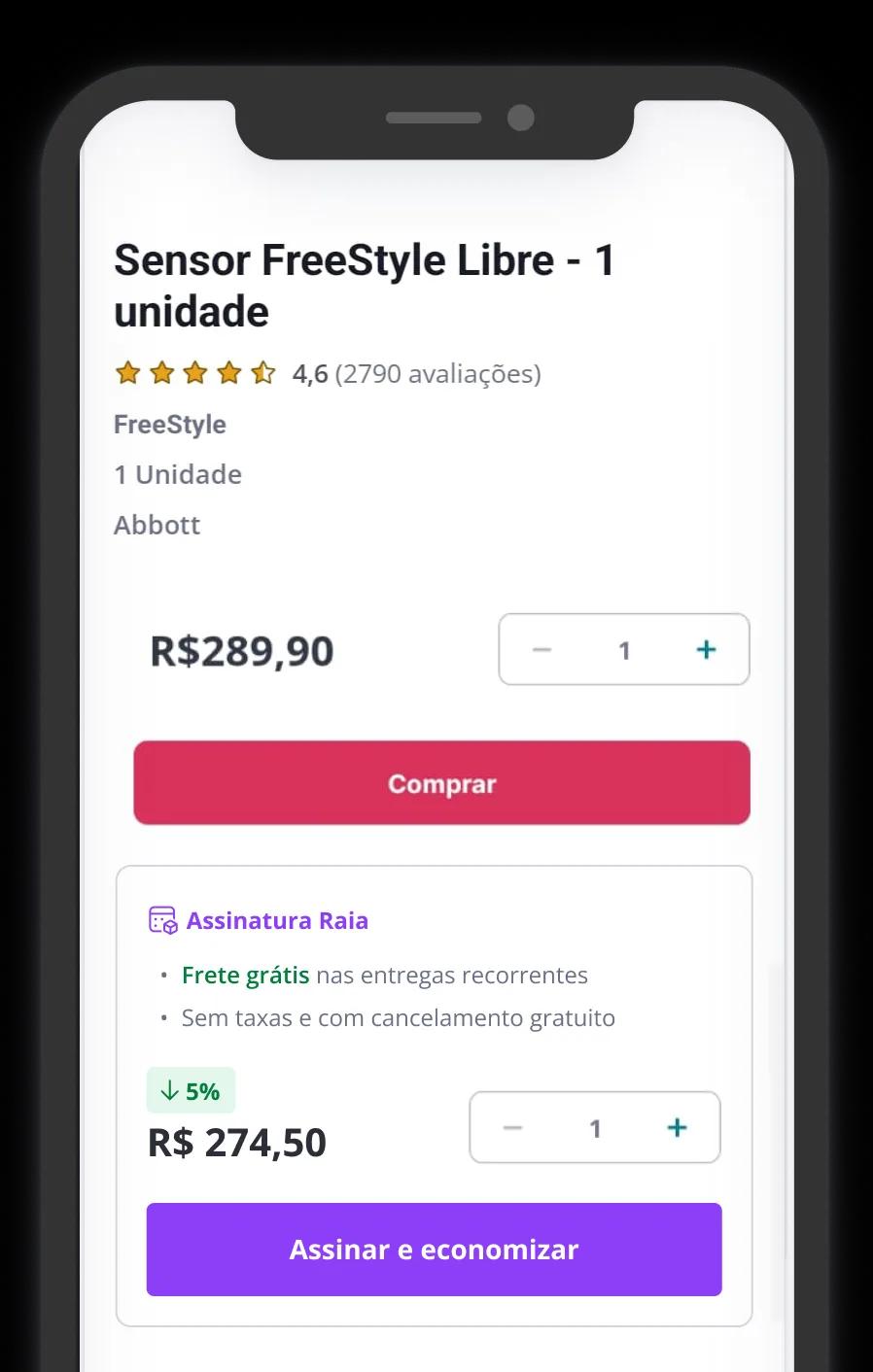The width and height of the screenshot is (873, 1372).
Task: Click the minus icon in the subscription quantity selector
Action: (512, 1127)
